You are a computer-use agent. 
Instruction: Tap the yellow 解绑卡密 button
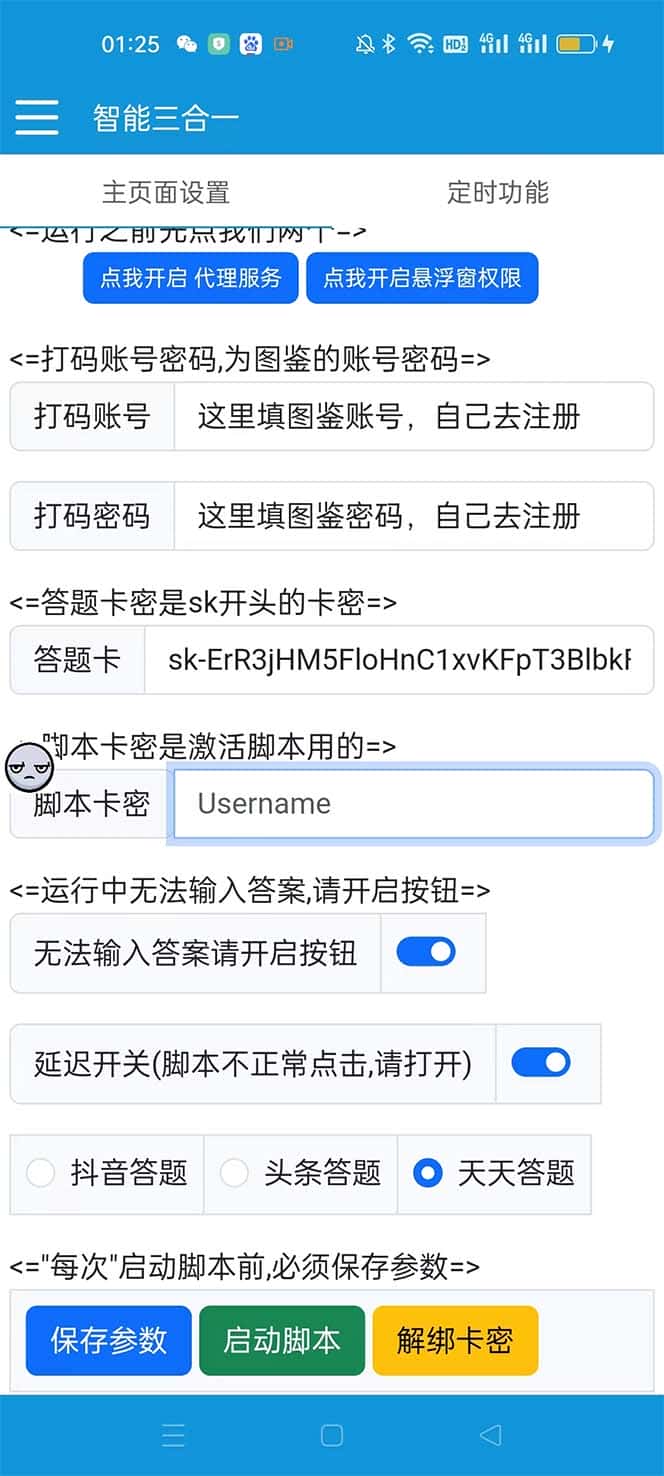point(455,1340)
